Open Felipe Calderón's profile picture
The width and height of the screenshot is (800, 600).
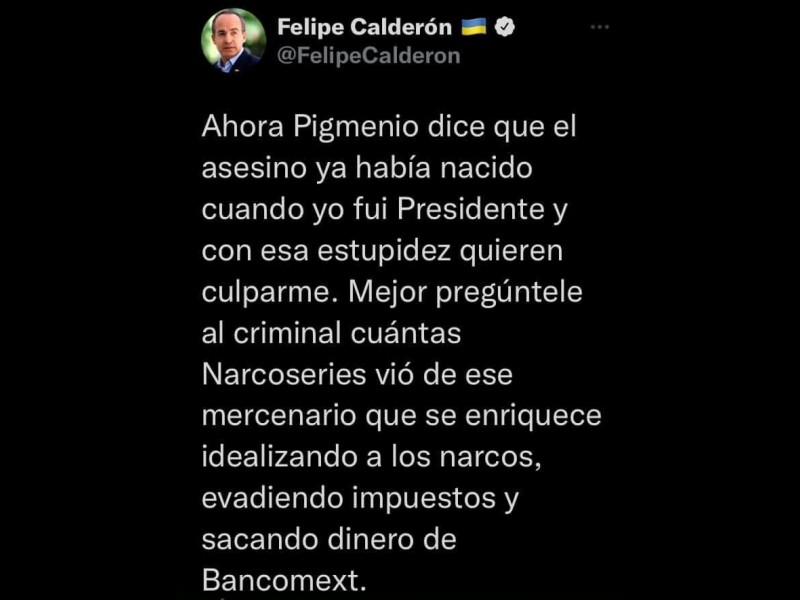[x=233, y=41]
